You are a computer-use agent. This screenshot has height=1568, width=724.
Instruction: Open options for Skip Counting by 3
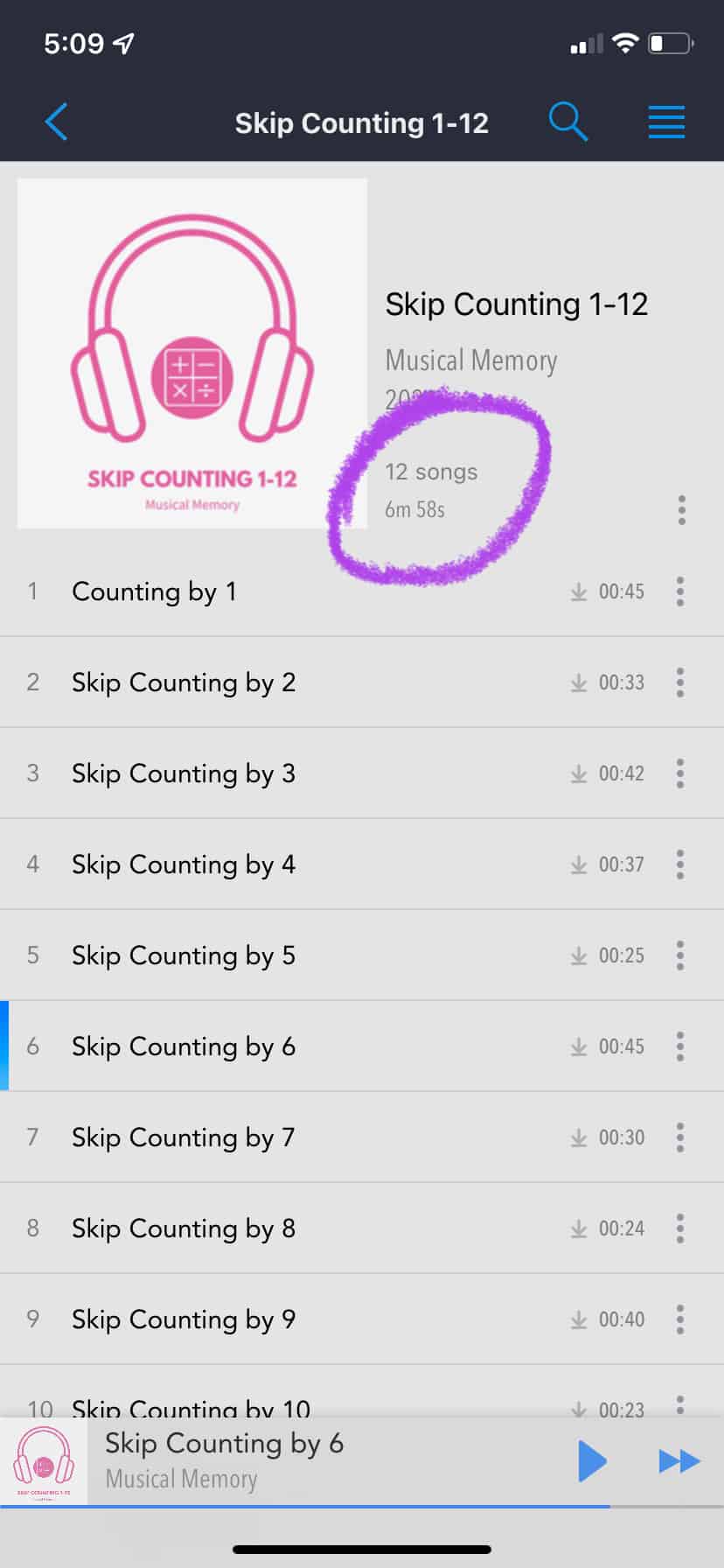[x=680, y=773]
